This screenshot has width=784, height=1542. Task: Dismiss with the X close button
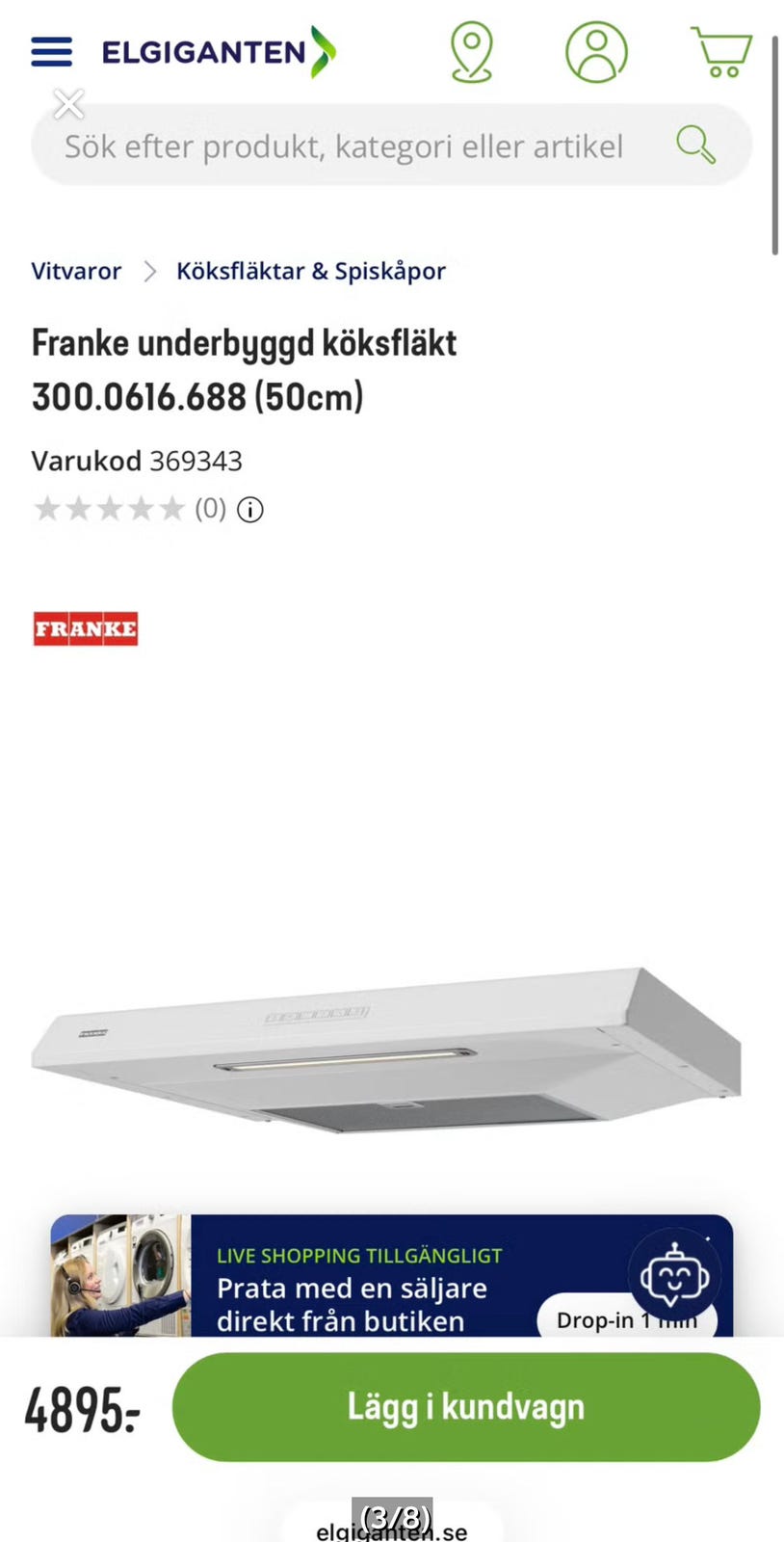(68, 103)
